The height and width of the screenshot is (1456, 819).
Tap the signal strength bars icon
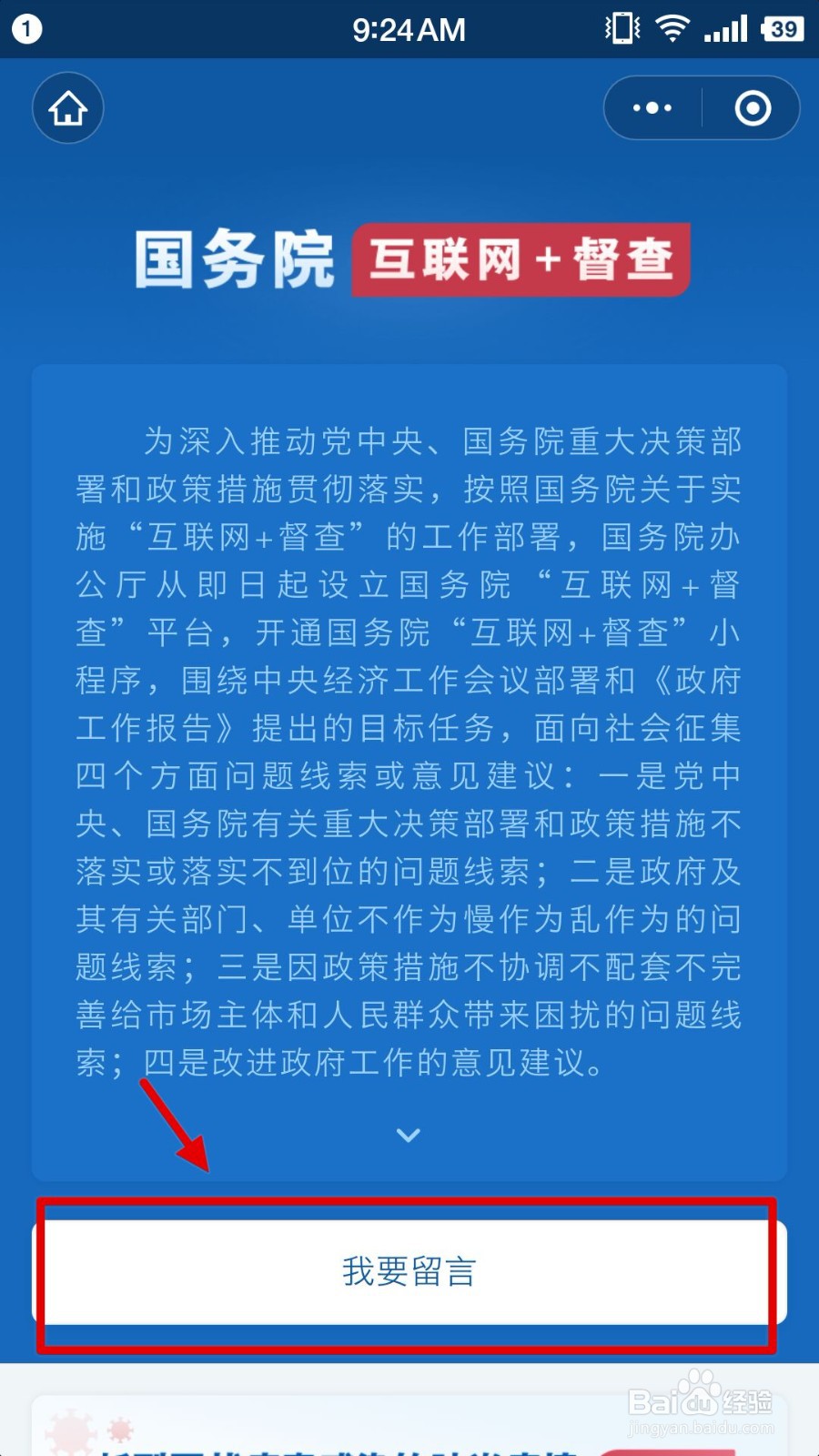point(725,30)
